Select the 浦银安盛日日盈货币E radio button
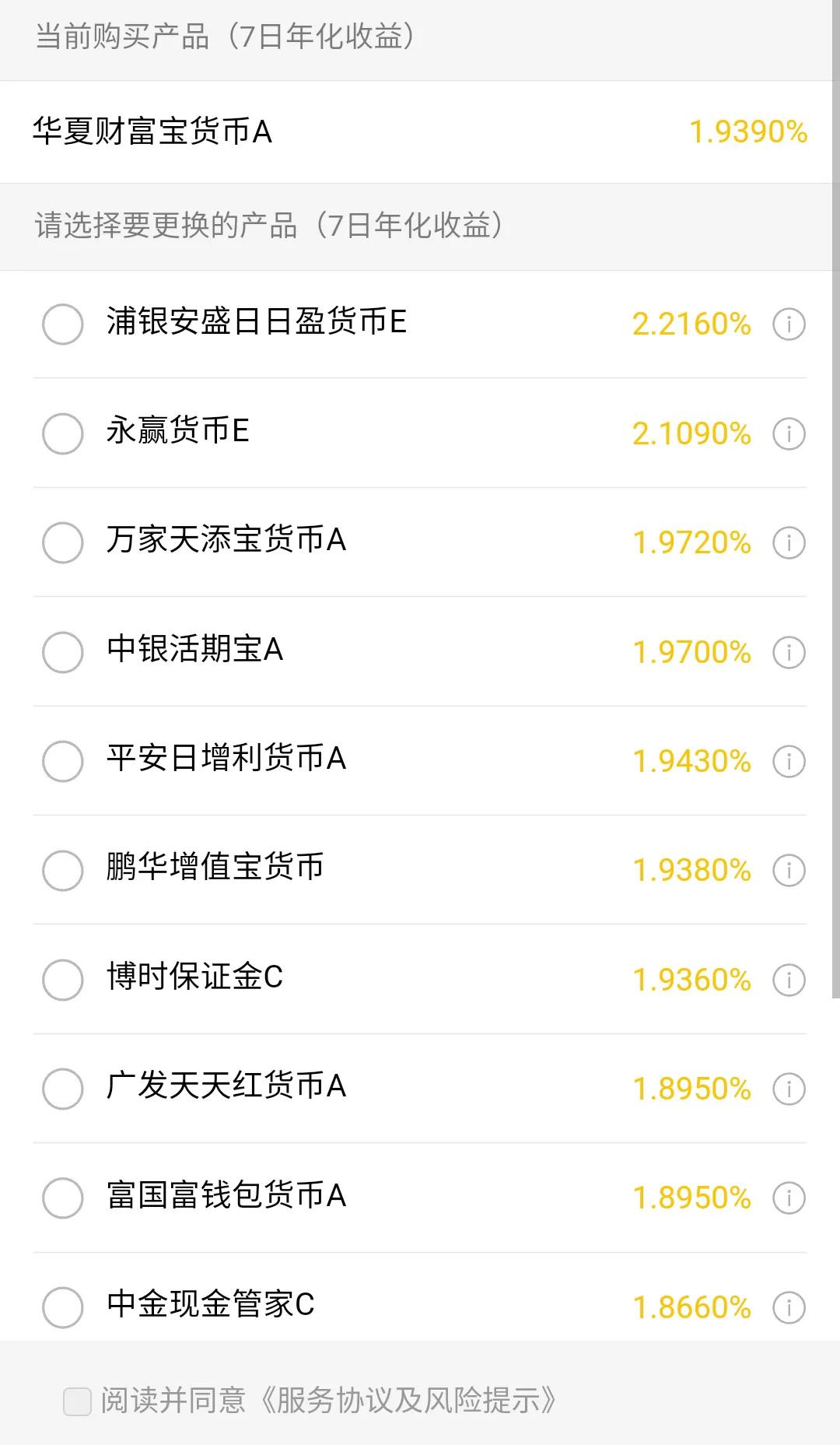The image size is (840, 1445). pyautogui.click(x=62, y=324)
